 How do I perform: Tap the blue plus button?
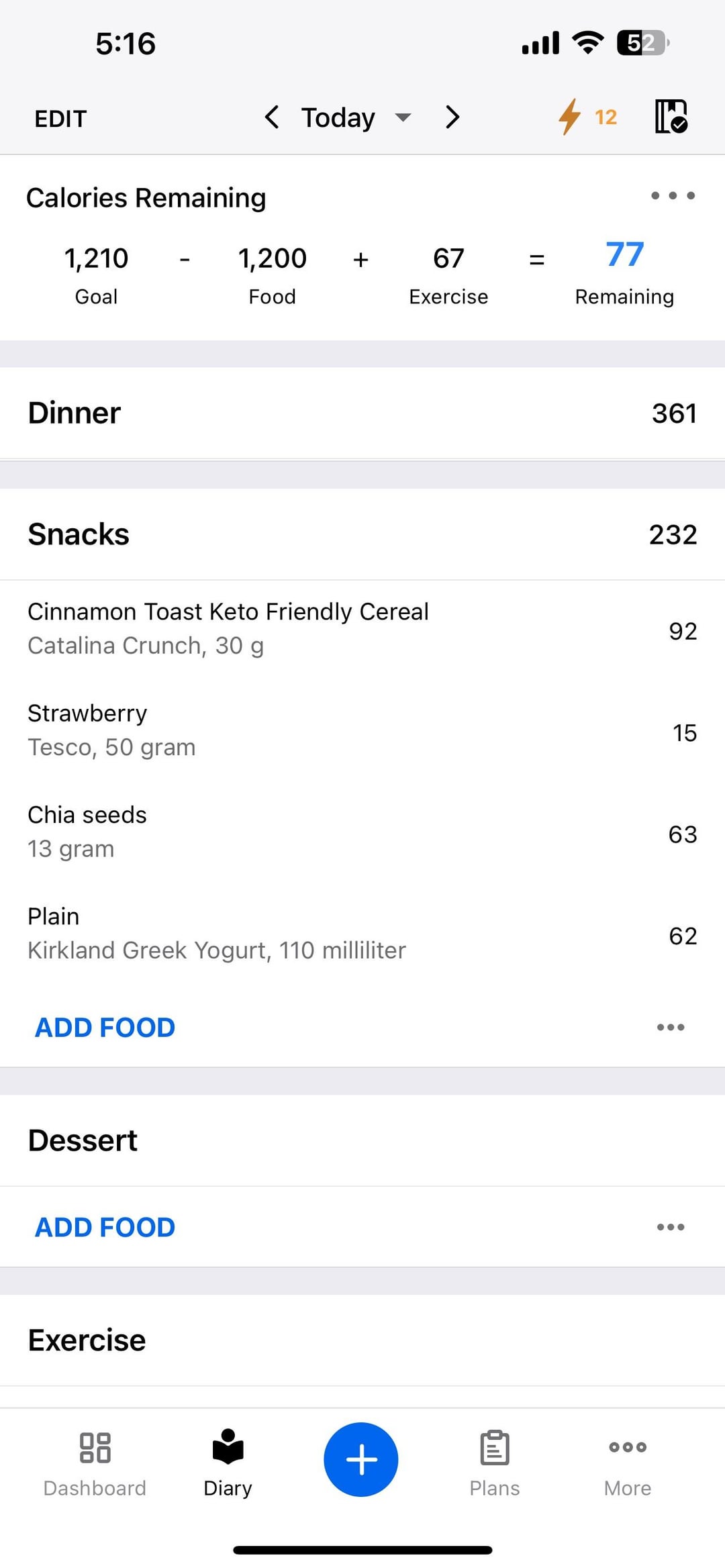[x=361, y=1460]
